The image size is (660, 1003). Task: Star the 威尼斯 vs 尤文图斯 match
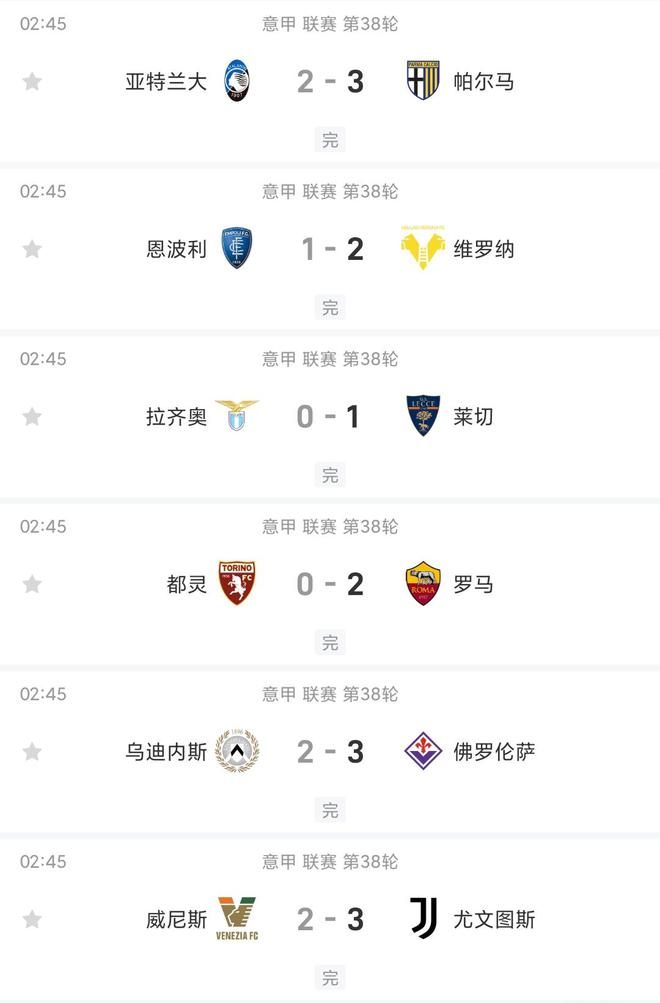32,919
